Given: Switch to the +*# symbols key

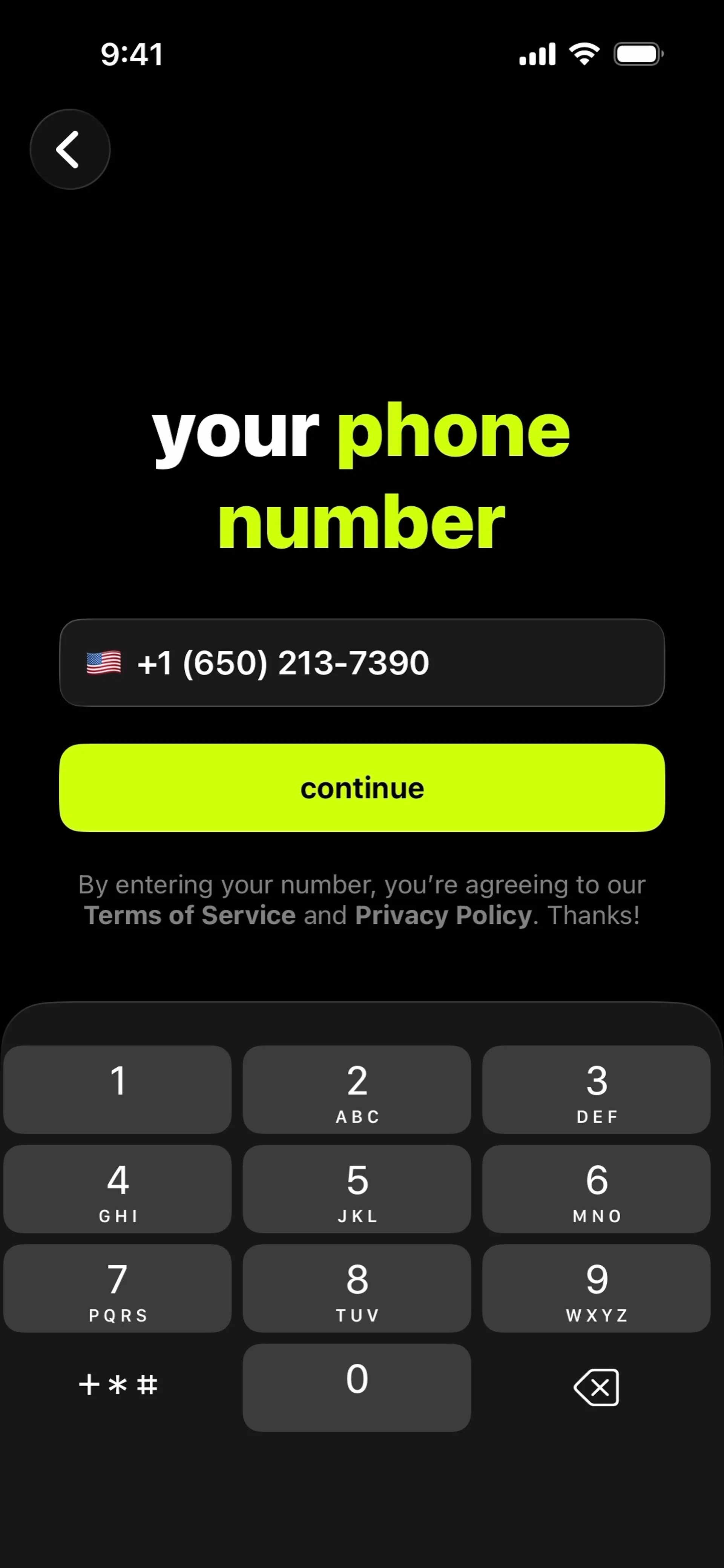Looking at the screenshot, I should [x=118, y=1385].
